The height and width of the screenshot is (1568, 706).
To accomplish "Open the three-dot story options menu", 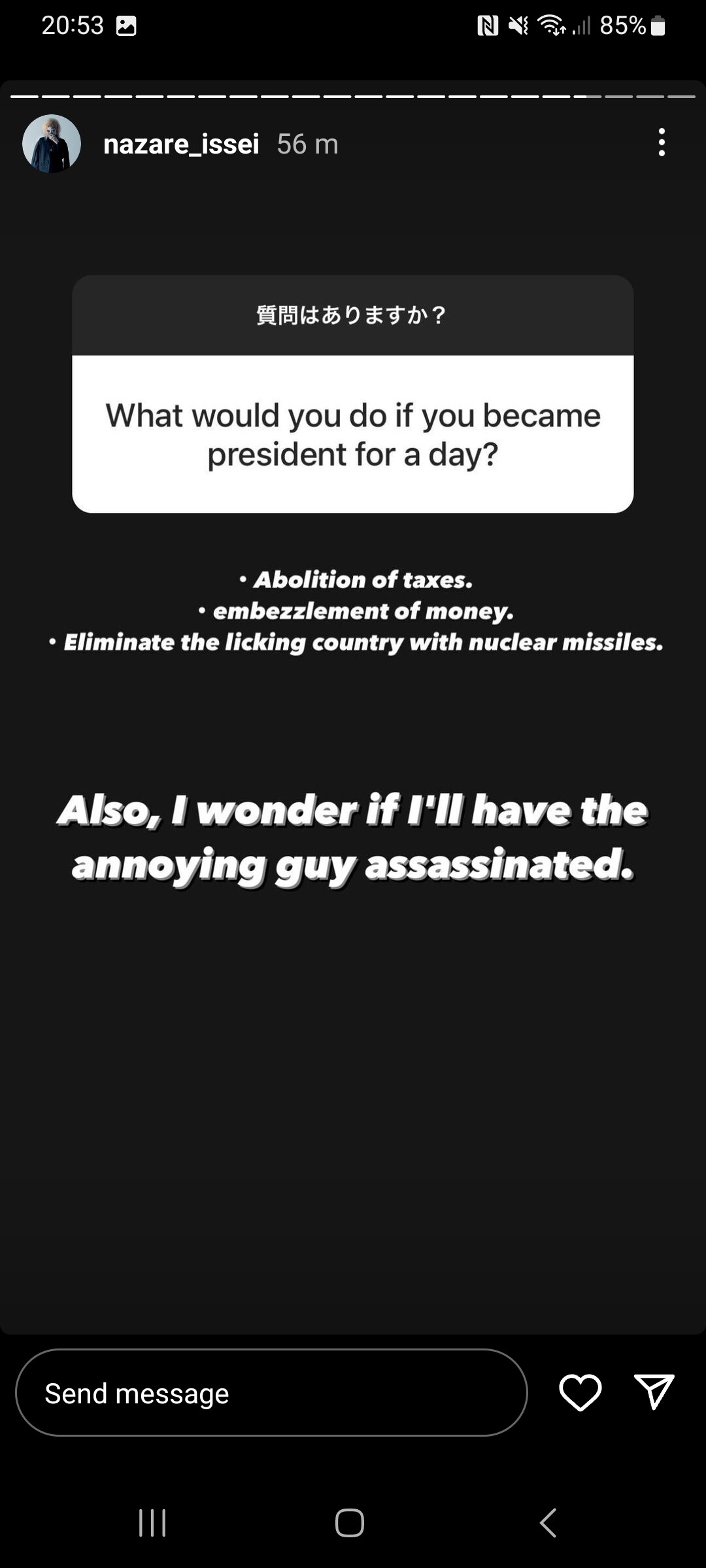I will [x=662, y=142].
